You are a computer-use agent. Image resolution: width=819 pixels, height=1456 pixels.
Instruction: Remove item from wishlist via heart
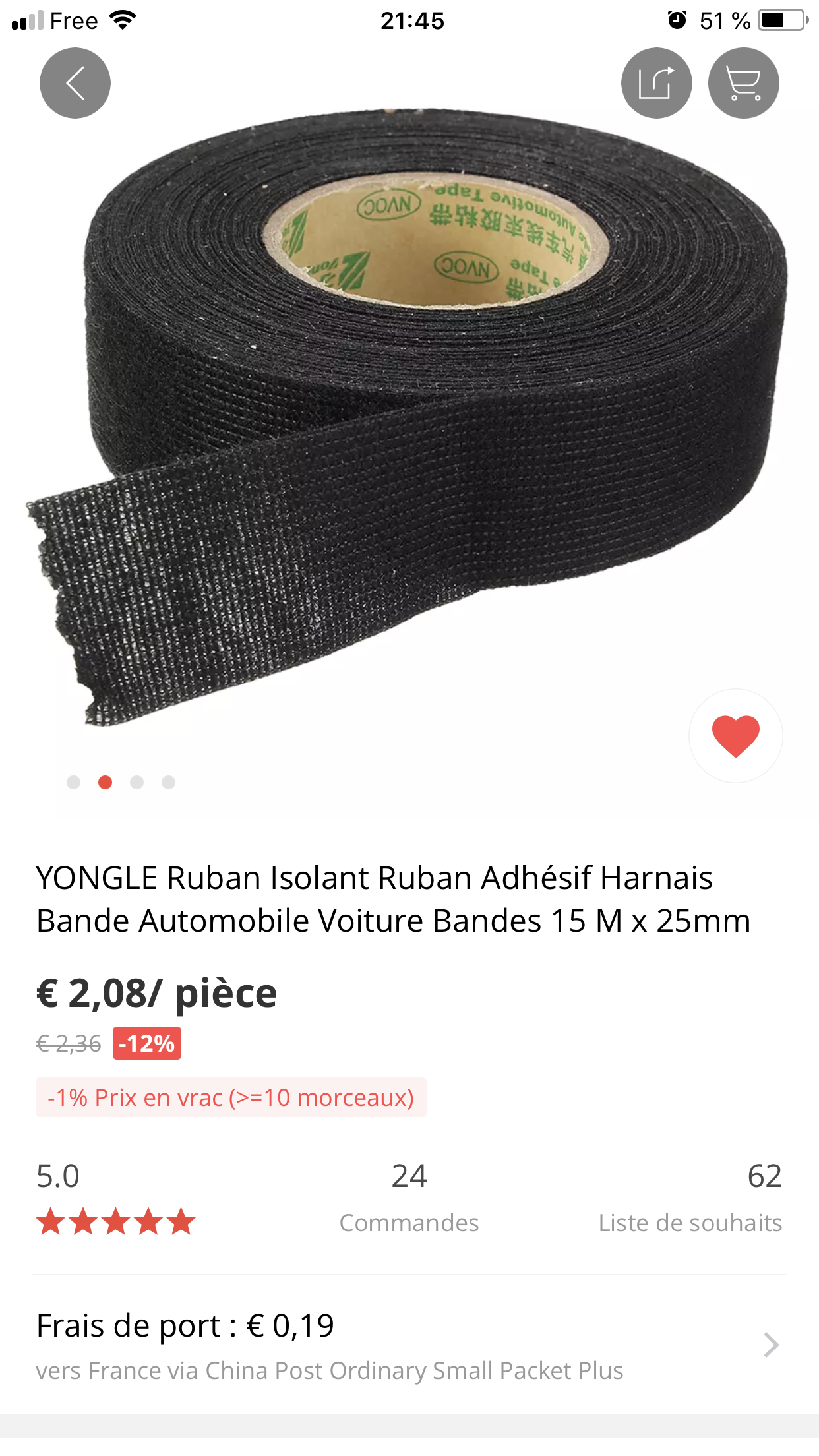[x=736, y=736]
